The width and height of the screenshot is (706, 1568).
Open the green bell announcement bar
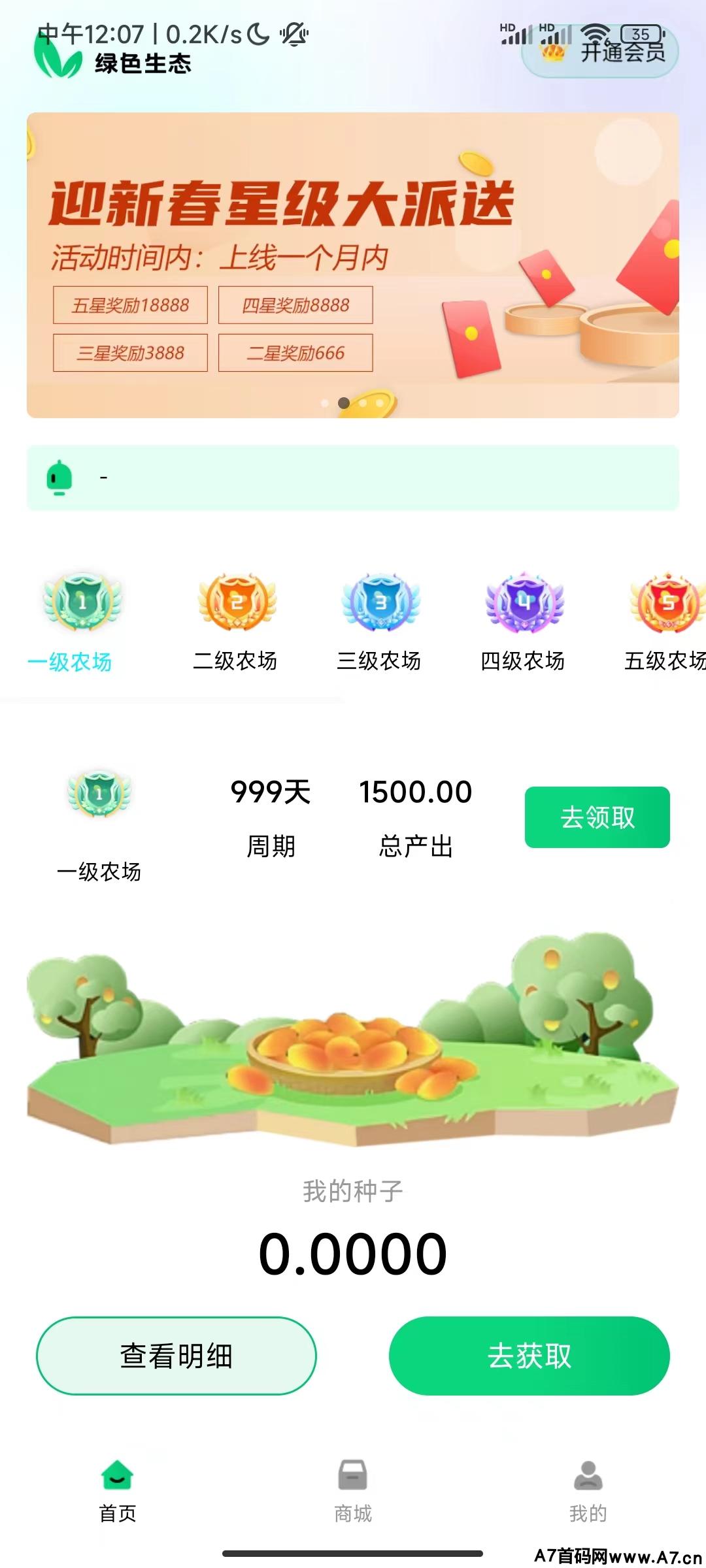(352, 478)
